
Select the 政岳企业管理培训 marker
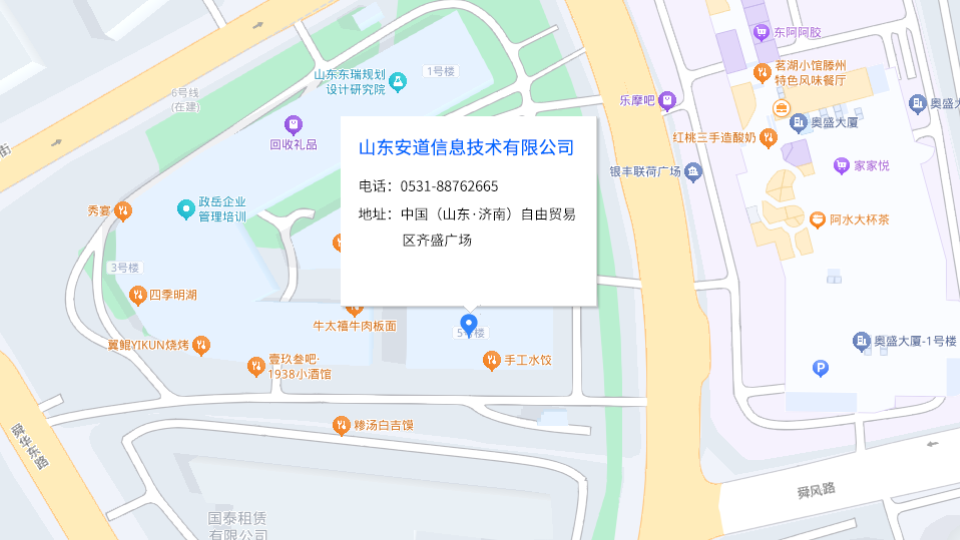coord(185,209)
